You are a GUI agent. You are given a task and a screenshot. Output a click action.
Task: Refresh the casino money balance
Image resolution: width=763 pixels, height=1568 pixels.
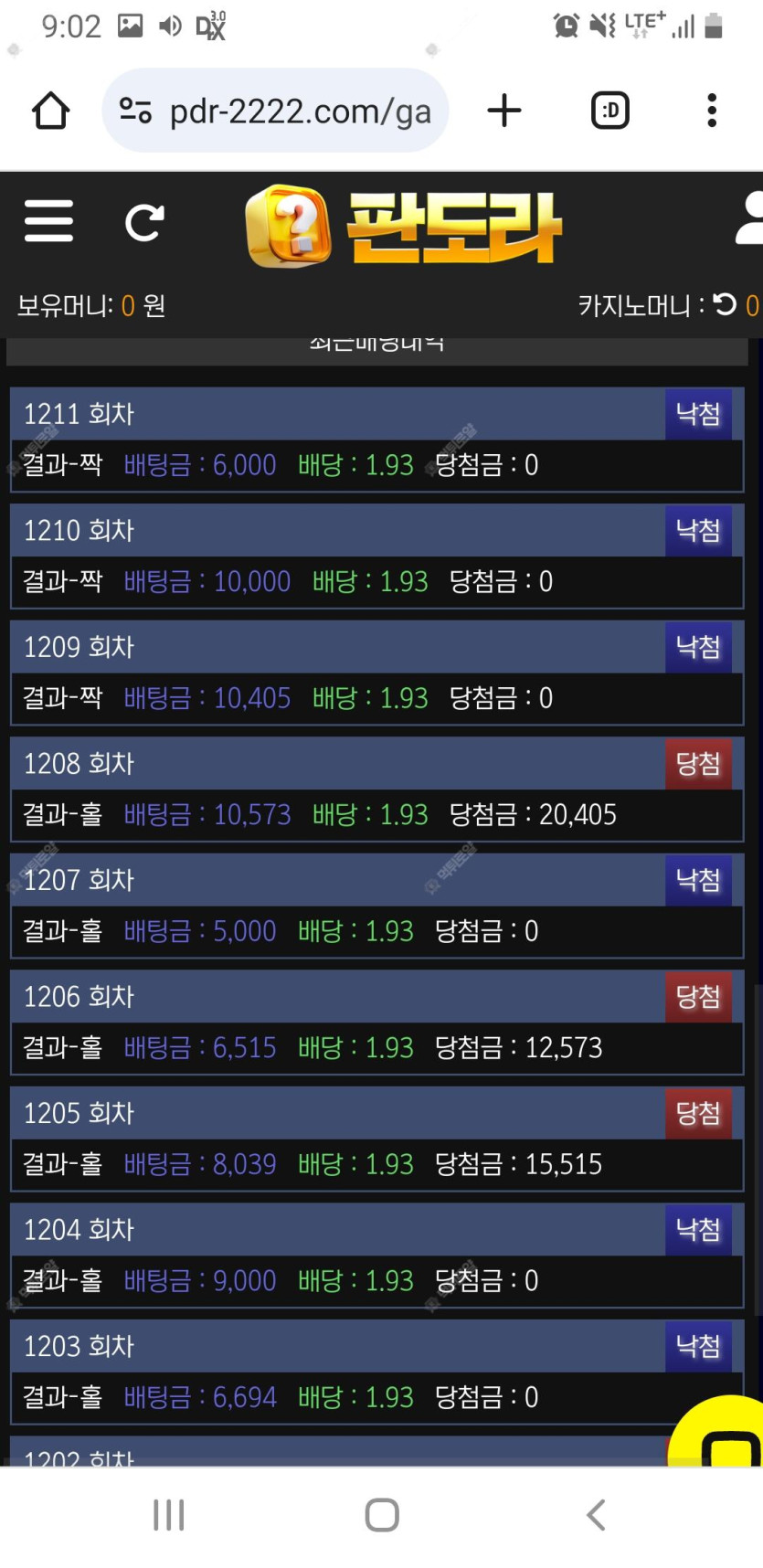pyautogui.click(x=726, y=304)
